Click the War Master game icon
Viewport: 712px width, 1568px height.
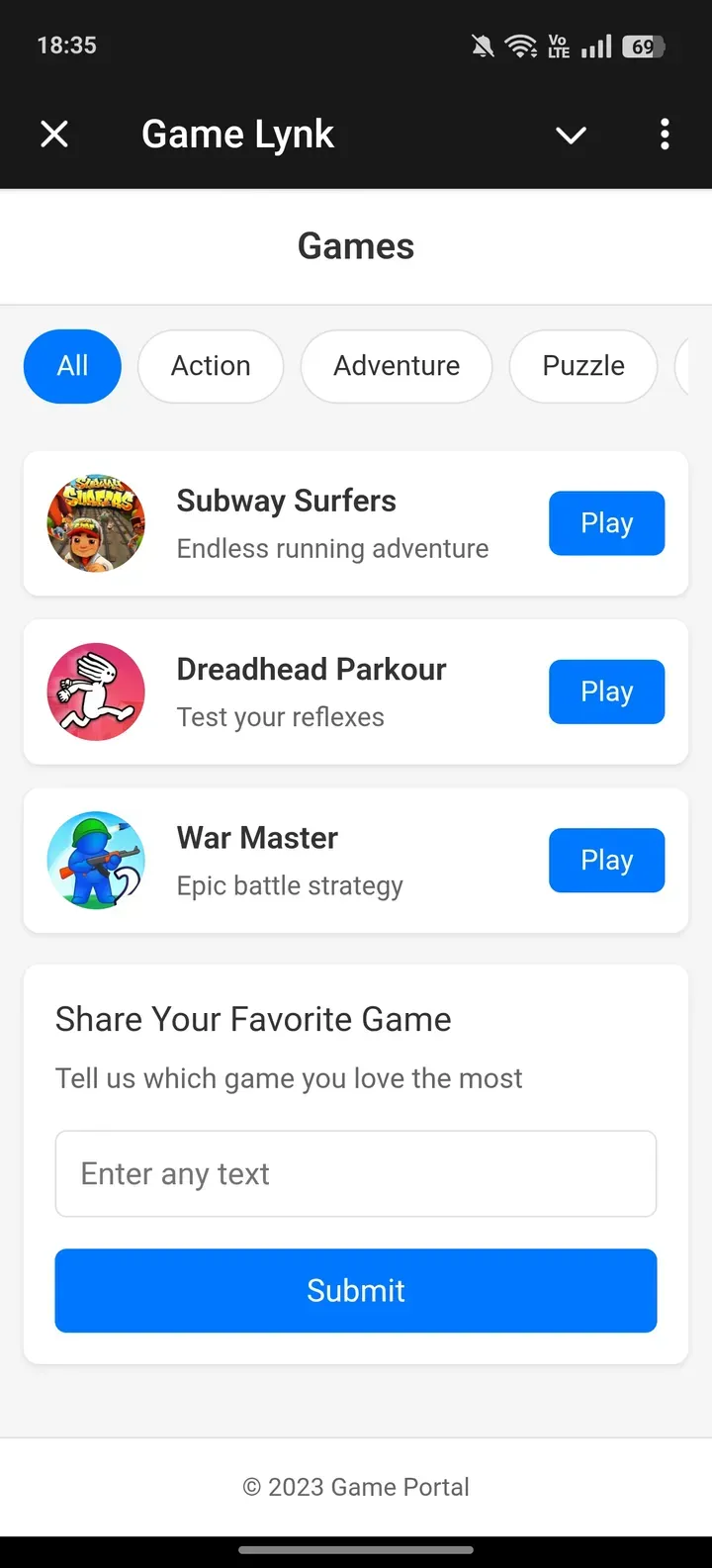96,860
